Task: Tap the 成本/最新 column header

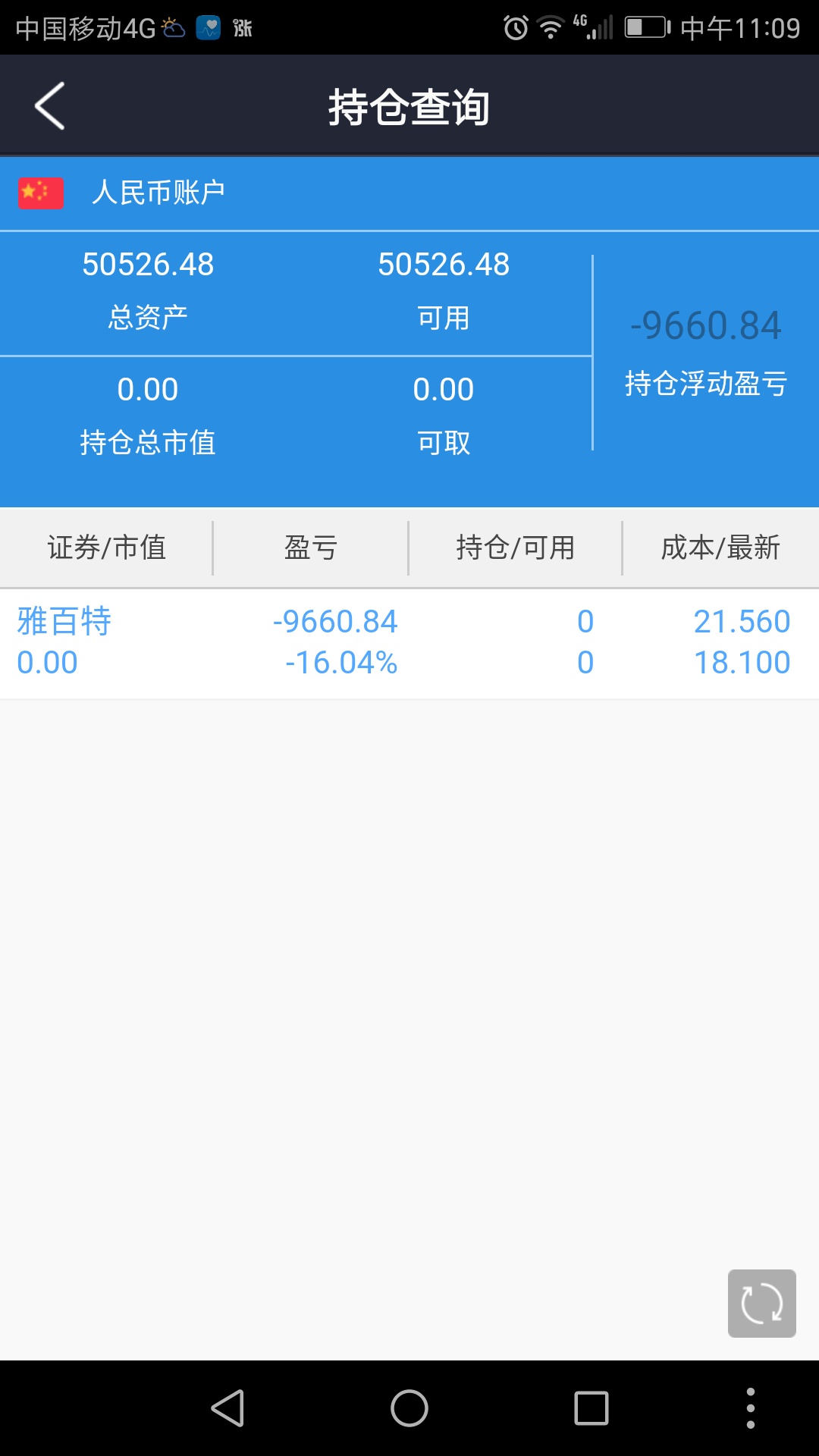Action: [719, 548]
